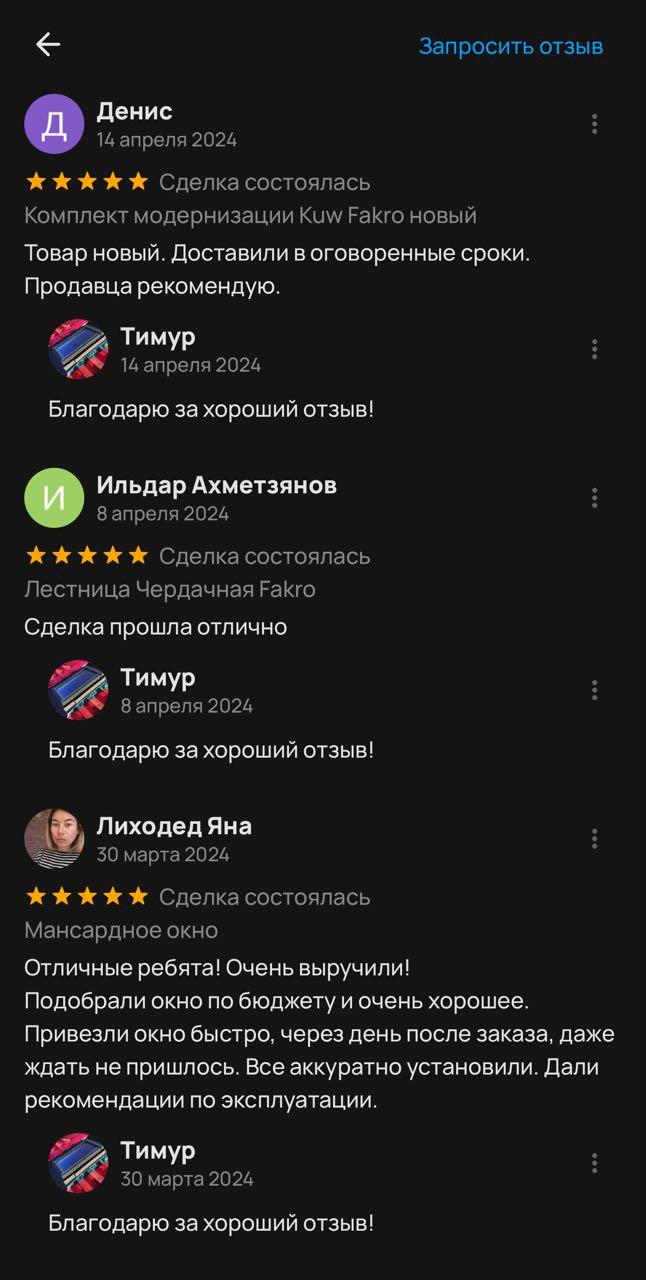Open overflow menu on Тимур's 8 апреля reply

594,690
